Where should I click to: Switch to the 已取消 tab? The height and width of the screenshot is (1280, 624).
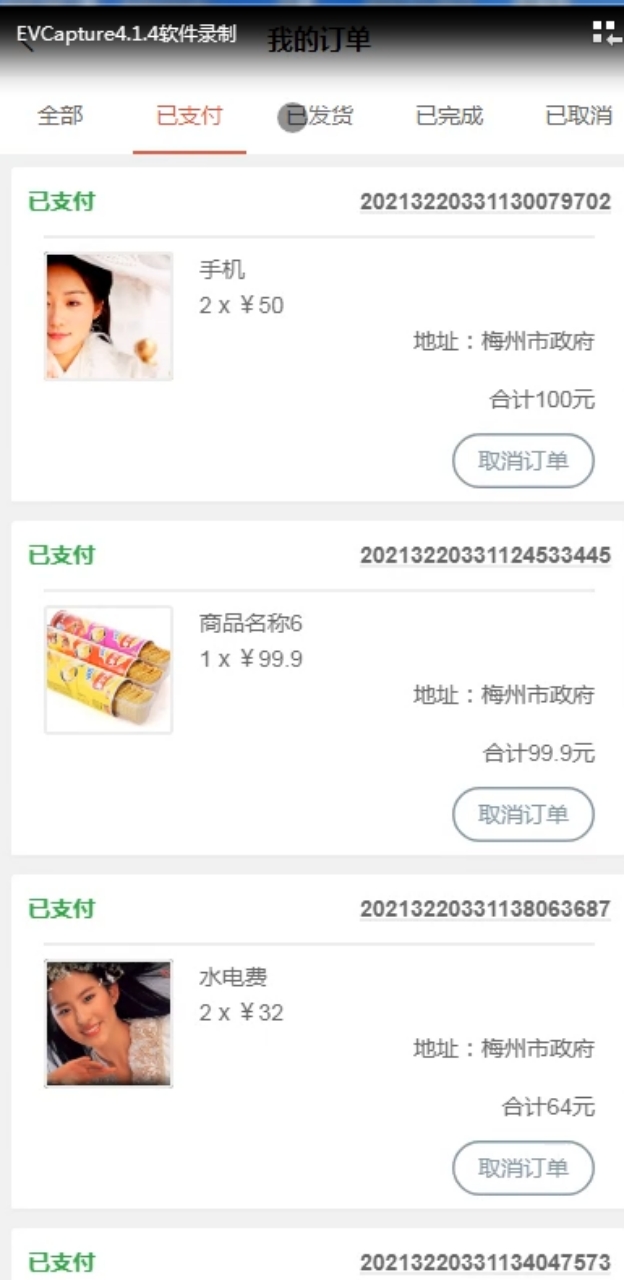point(578,116)
